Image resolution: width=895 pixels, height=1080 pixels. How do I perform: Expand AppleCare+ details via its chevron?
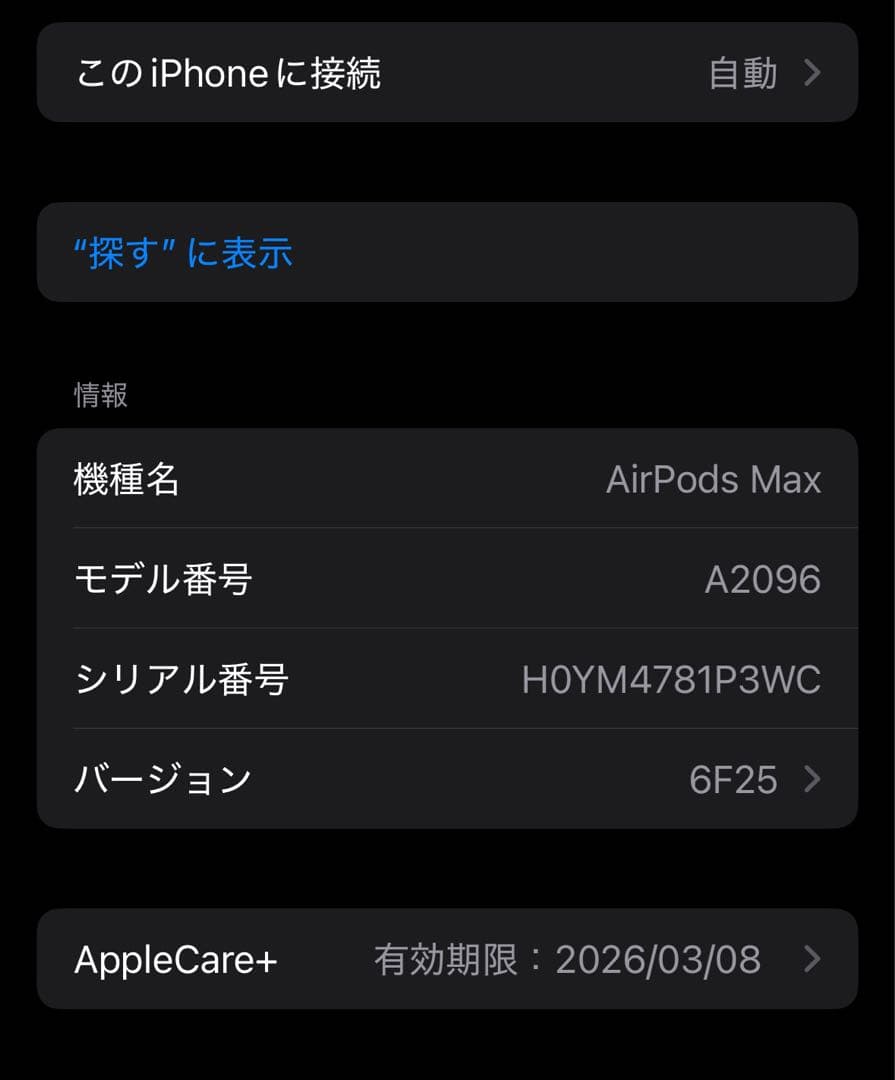(x=812, y=958)
